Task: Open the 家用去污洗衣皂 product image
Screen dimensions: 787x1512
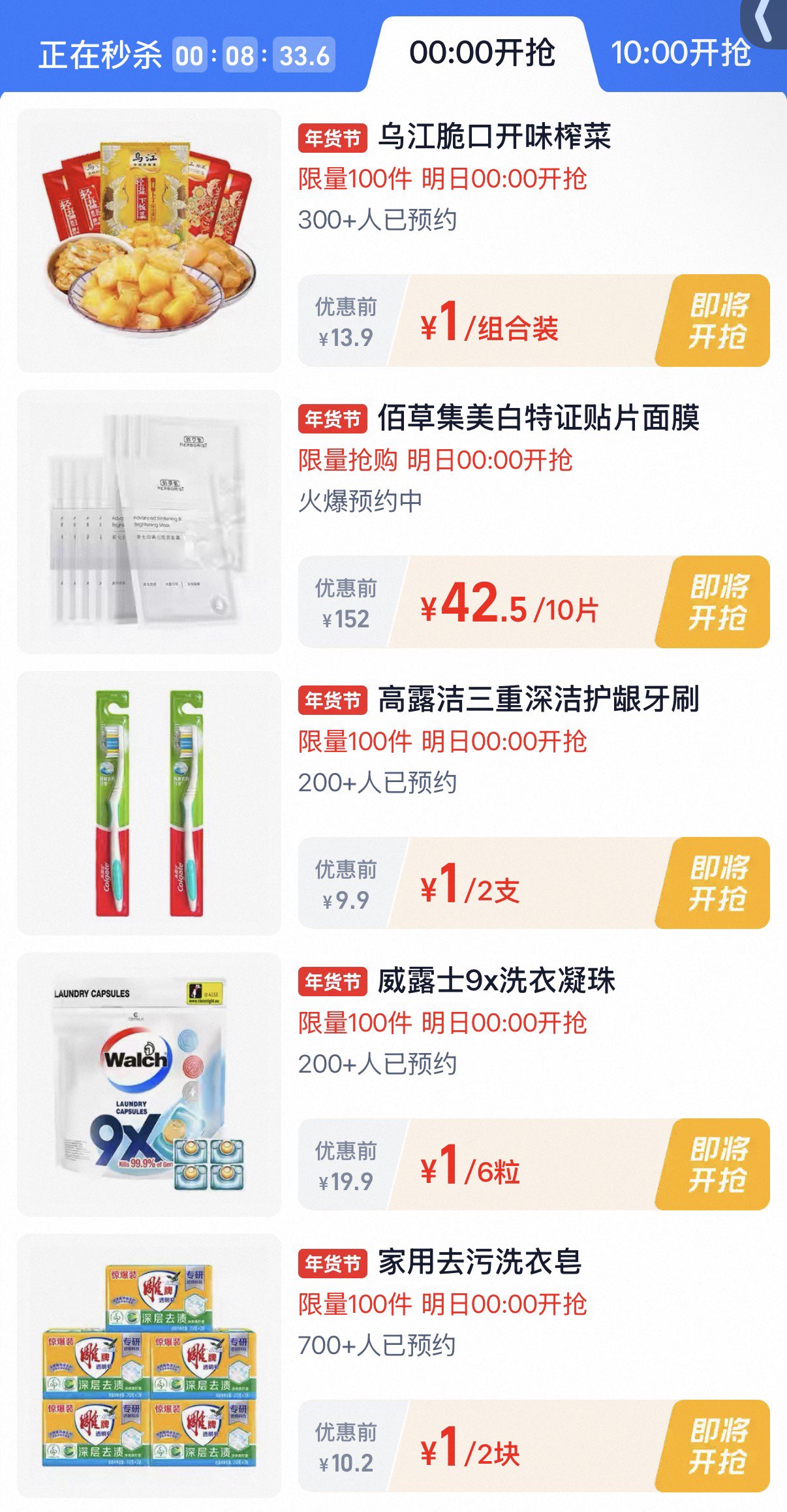Action: [149, 1366]
